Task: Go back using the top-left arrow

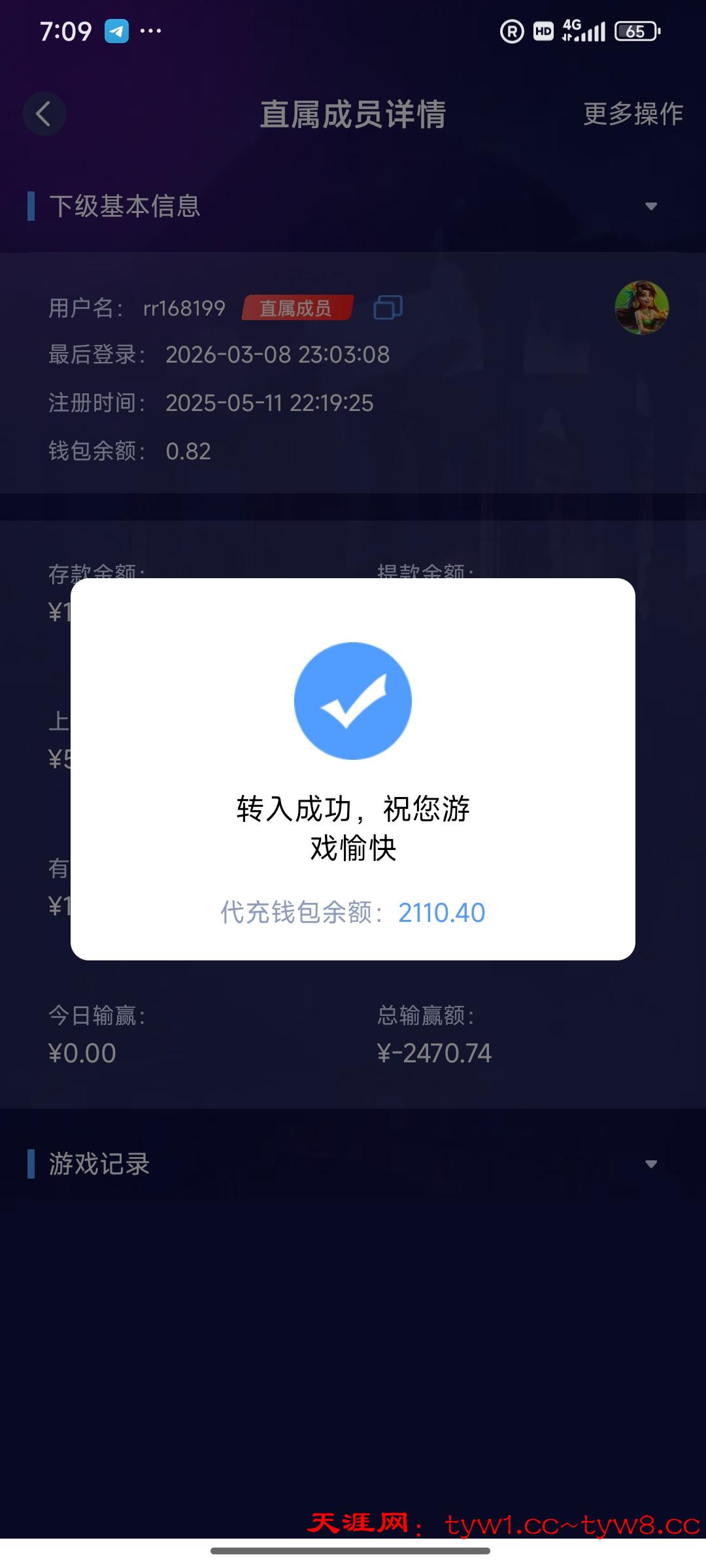Action: point(44,114)
